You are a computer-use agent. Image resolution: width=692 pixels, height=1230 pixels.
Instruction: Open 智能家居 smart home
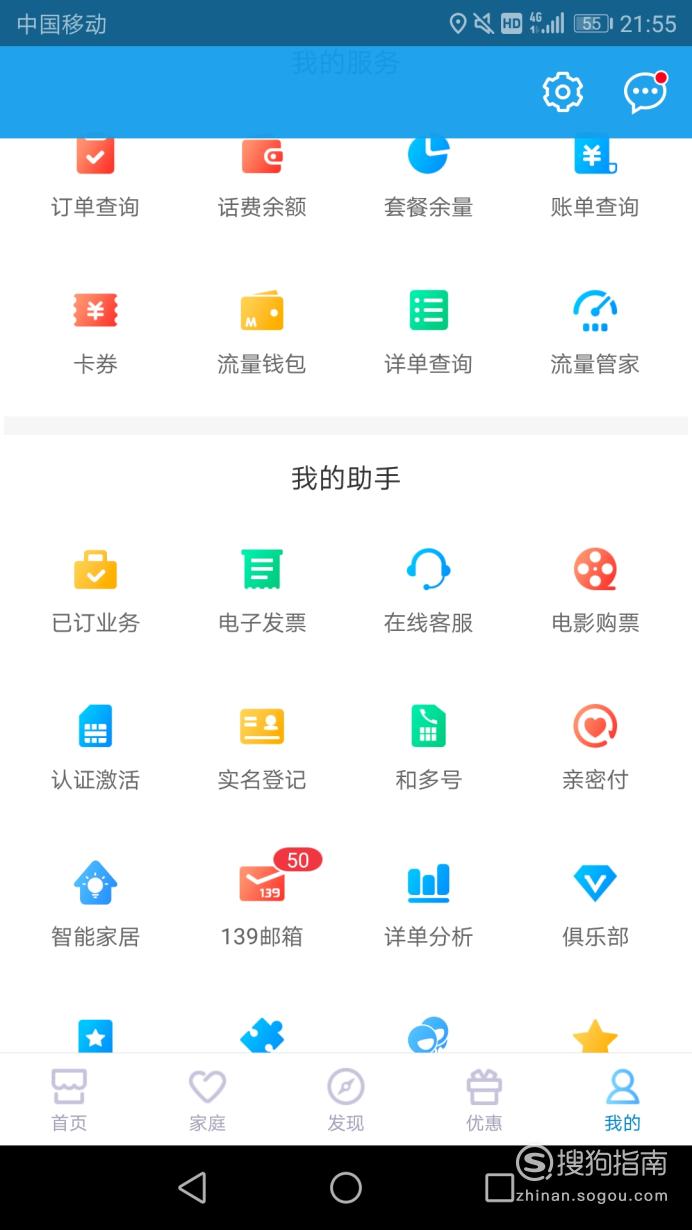(x=95, y=905)
